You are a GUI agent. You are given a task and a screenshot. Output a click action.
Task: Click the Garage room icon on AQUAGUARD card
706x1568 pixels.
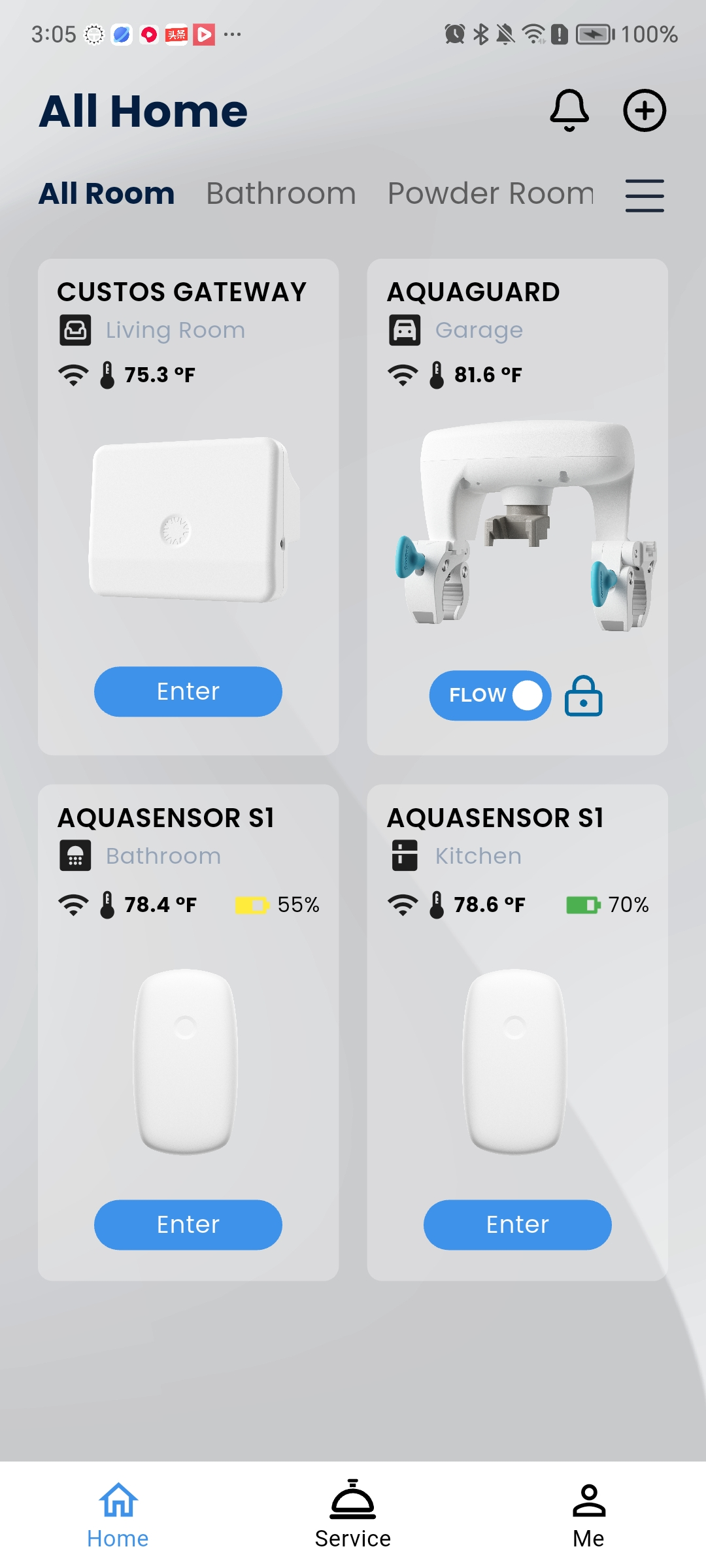pos(405,330)
